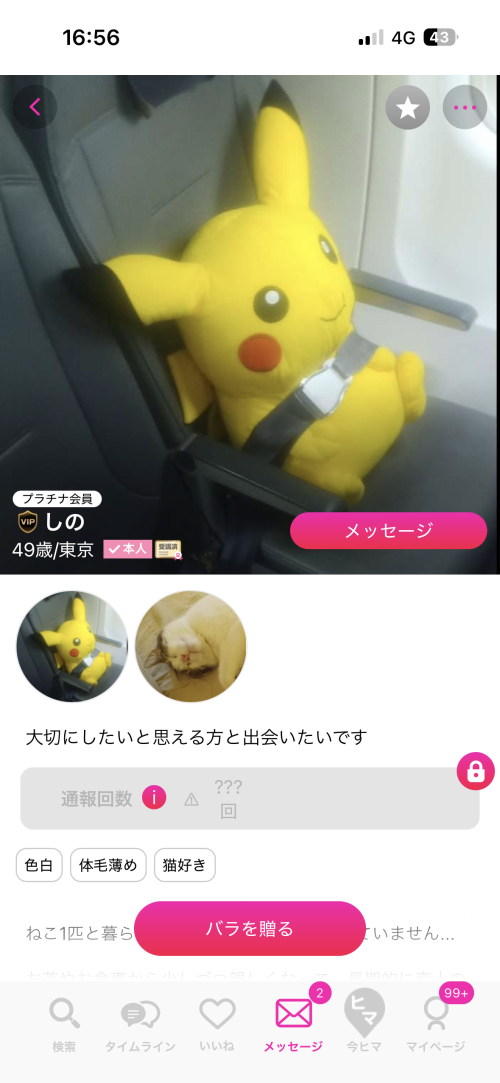The image size is (500, 1083).
Task: Tap the メッセージ button on the photo
Action: point(389,530)
